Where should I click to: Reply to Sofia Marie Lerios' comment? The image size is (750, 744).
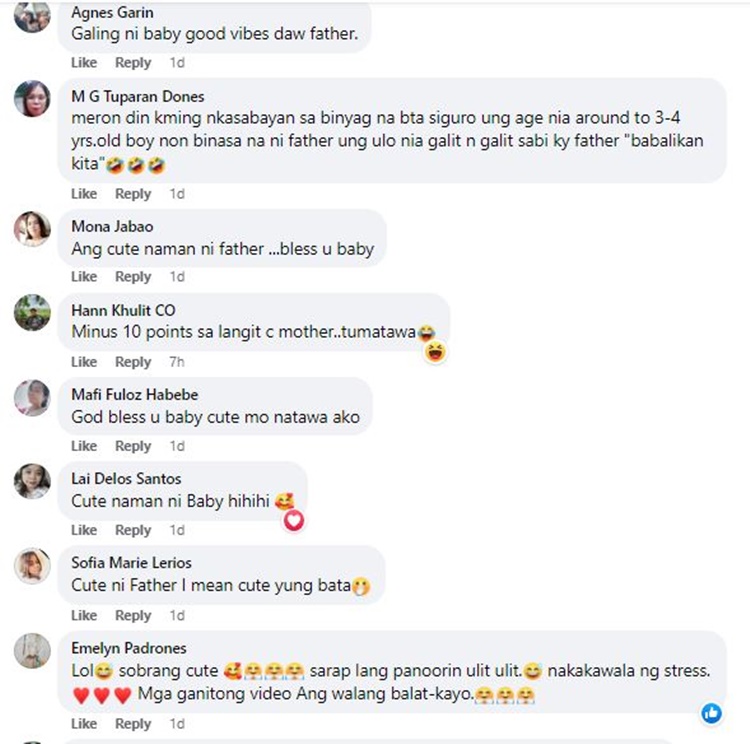[132, 616]
